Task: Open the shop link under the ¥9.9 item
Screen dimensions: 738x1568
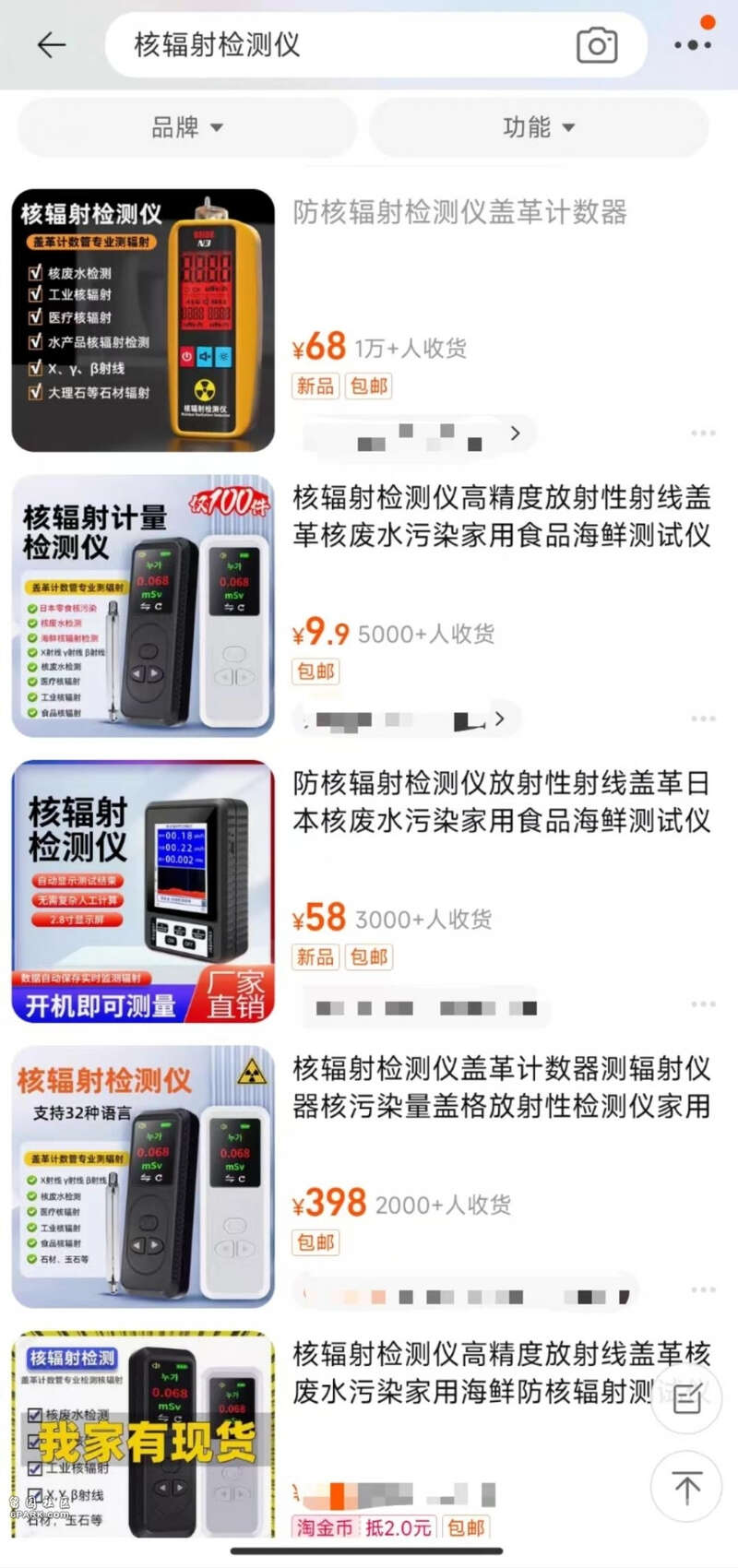Action: [x=406, y=719]
